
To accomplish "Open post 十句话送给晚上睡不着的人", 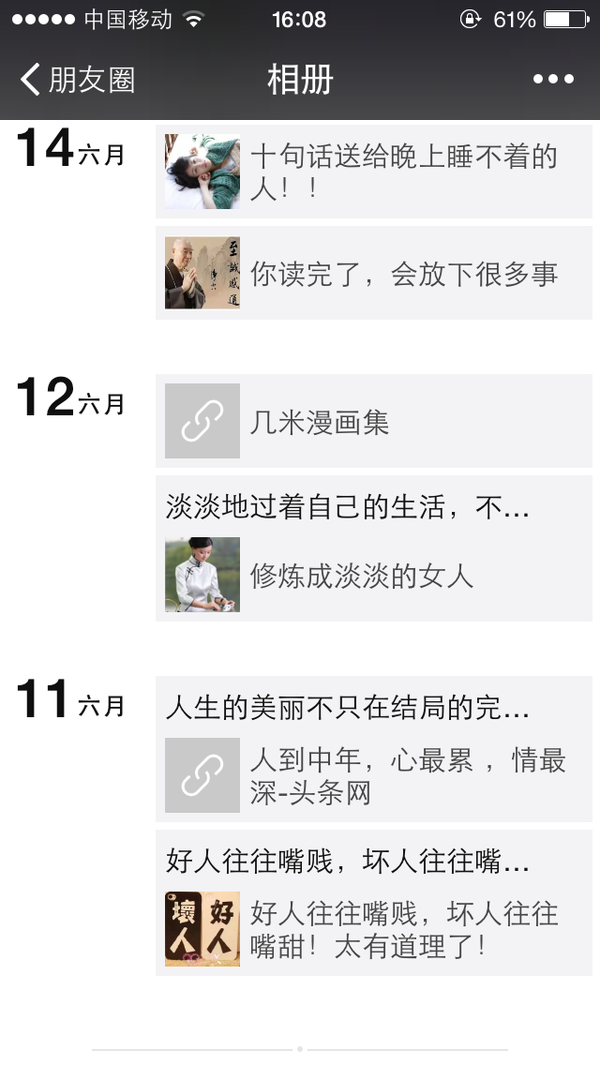I will point(374,172).
